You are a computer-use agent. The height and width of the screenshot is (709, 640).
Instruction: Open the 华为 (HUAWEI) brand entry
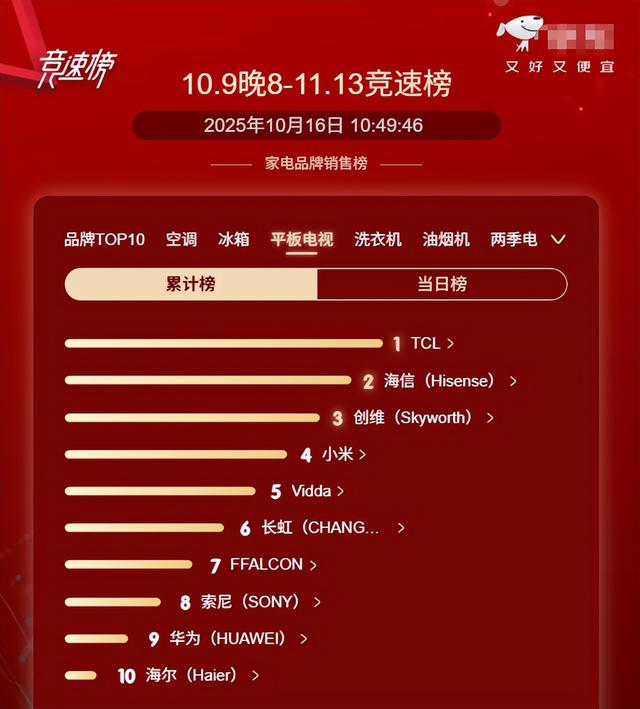point(238,638)
